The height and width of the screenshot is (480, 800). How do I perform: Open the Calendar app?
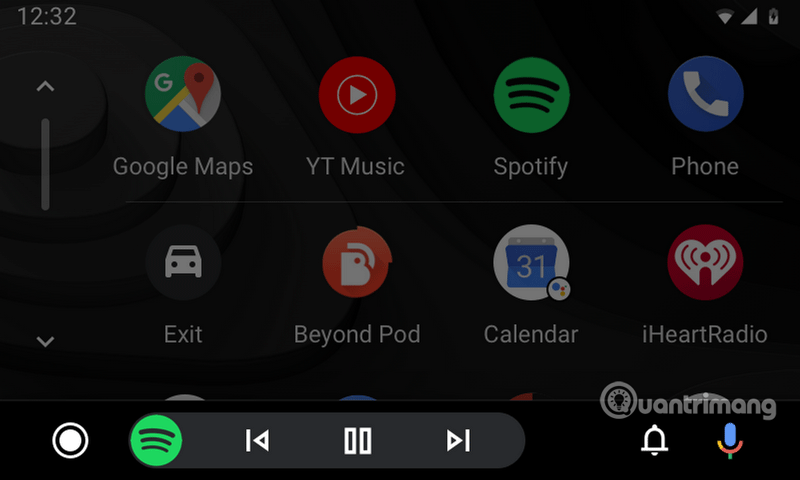tap(531, 262)
